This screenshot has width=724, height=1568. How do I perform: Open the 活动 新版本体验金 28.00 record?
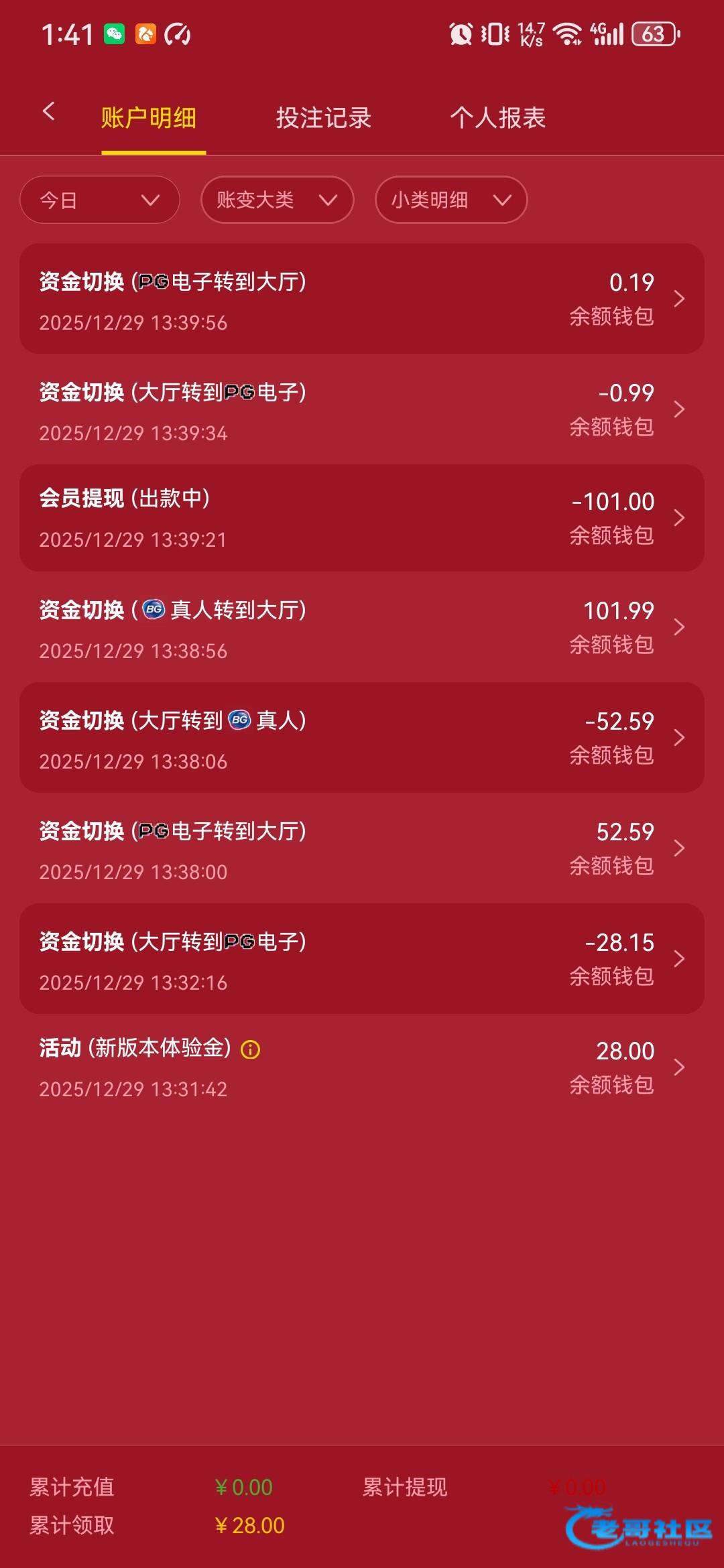coord(362,1067)
